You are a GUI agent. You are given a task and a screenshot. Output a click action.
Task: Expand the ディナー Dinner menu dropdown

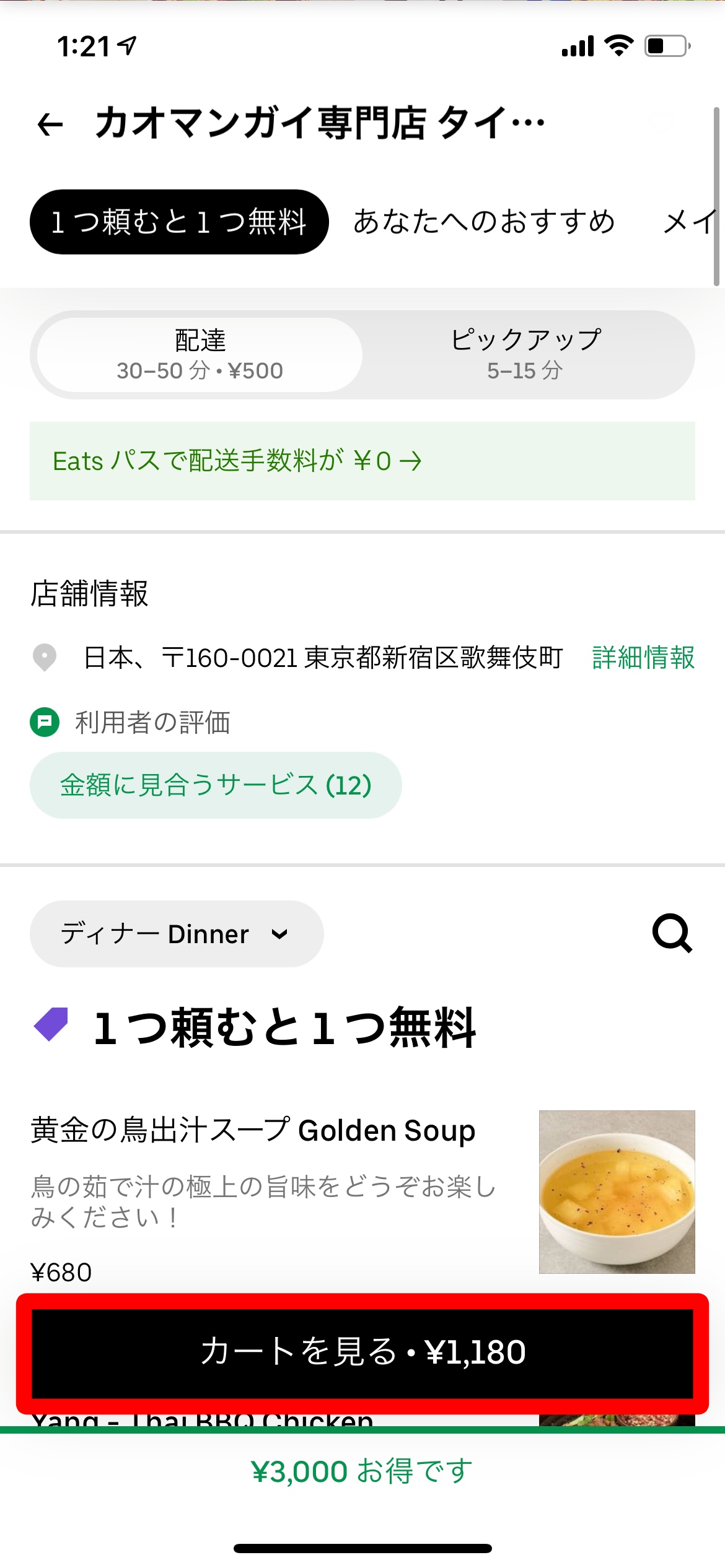[177, 934]
